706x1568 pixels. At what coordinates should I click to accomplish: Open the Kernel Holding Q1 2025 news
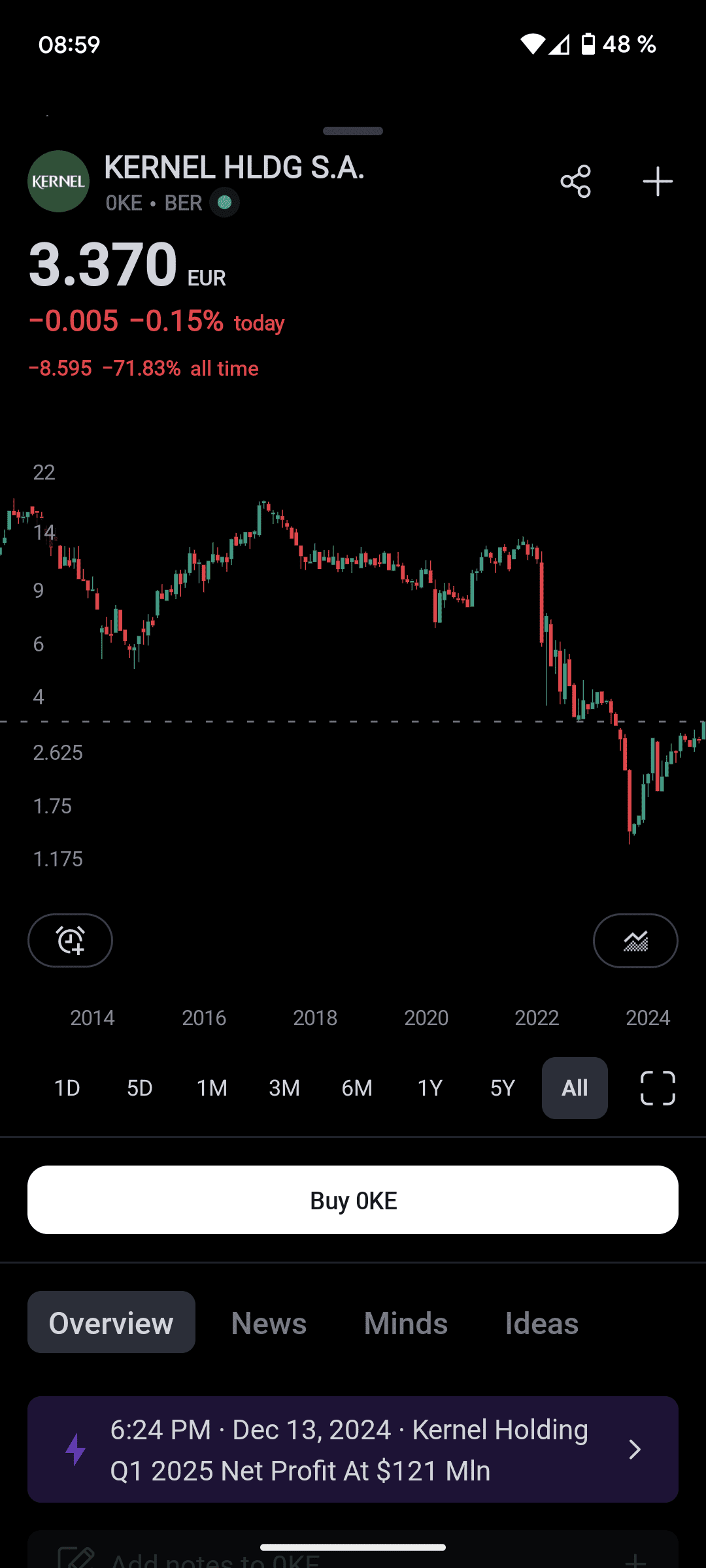[x=353, y=1449]
